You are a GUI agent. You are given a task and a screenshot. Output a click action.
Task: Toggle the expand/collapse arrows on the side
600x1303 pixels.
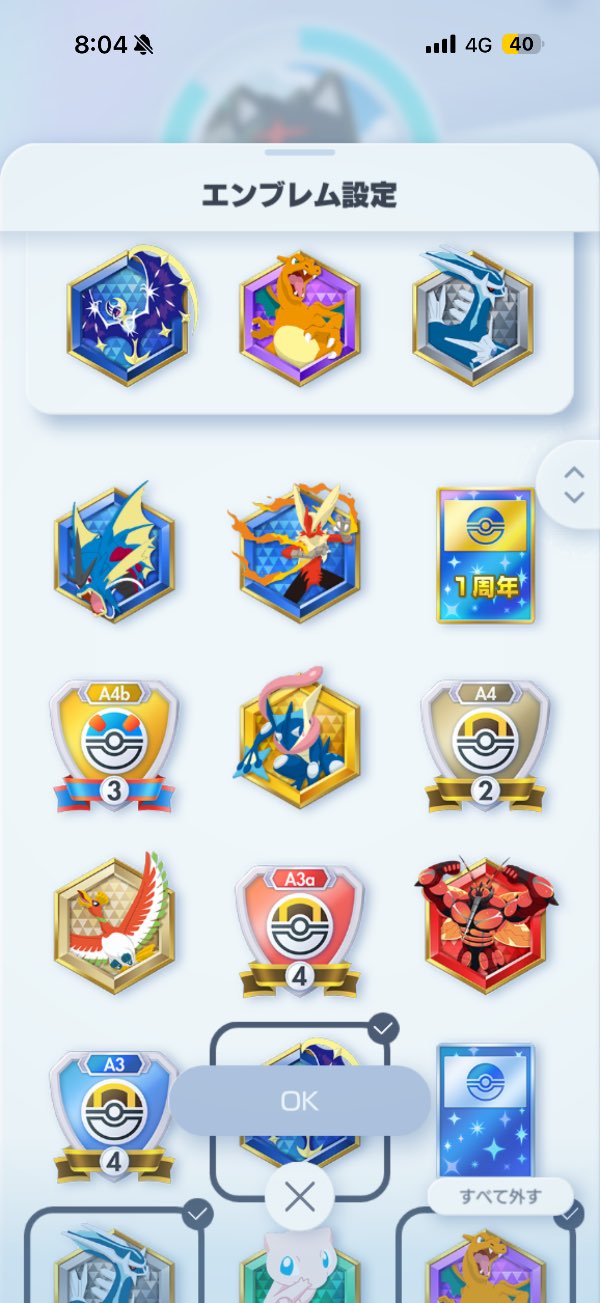(573, 484)
